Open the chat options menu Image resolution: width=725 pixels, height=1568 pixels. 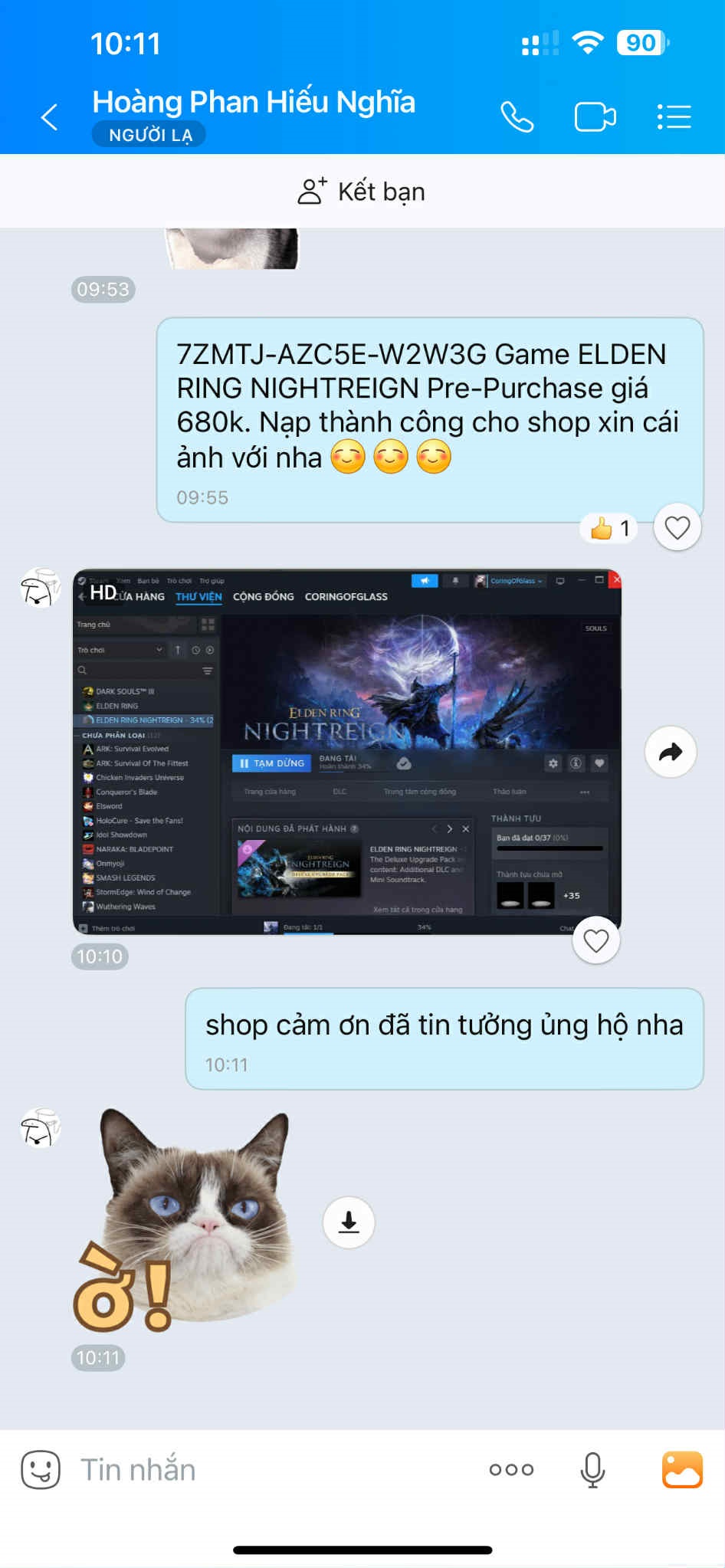pyautogui.click(x=674, y=117)
